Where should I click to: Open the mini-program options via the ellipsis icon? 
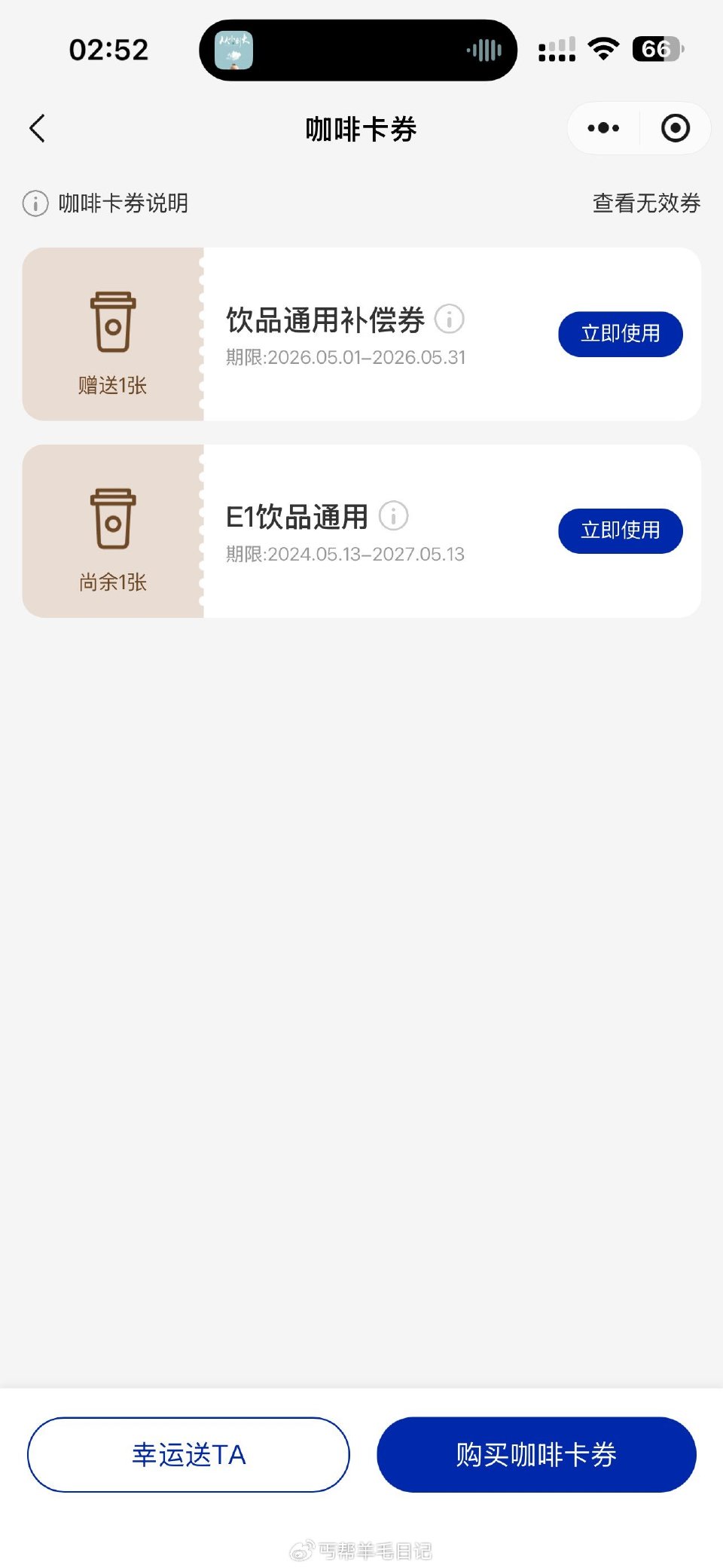601,128
